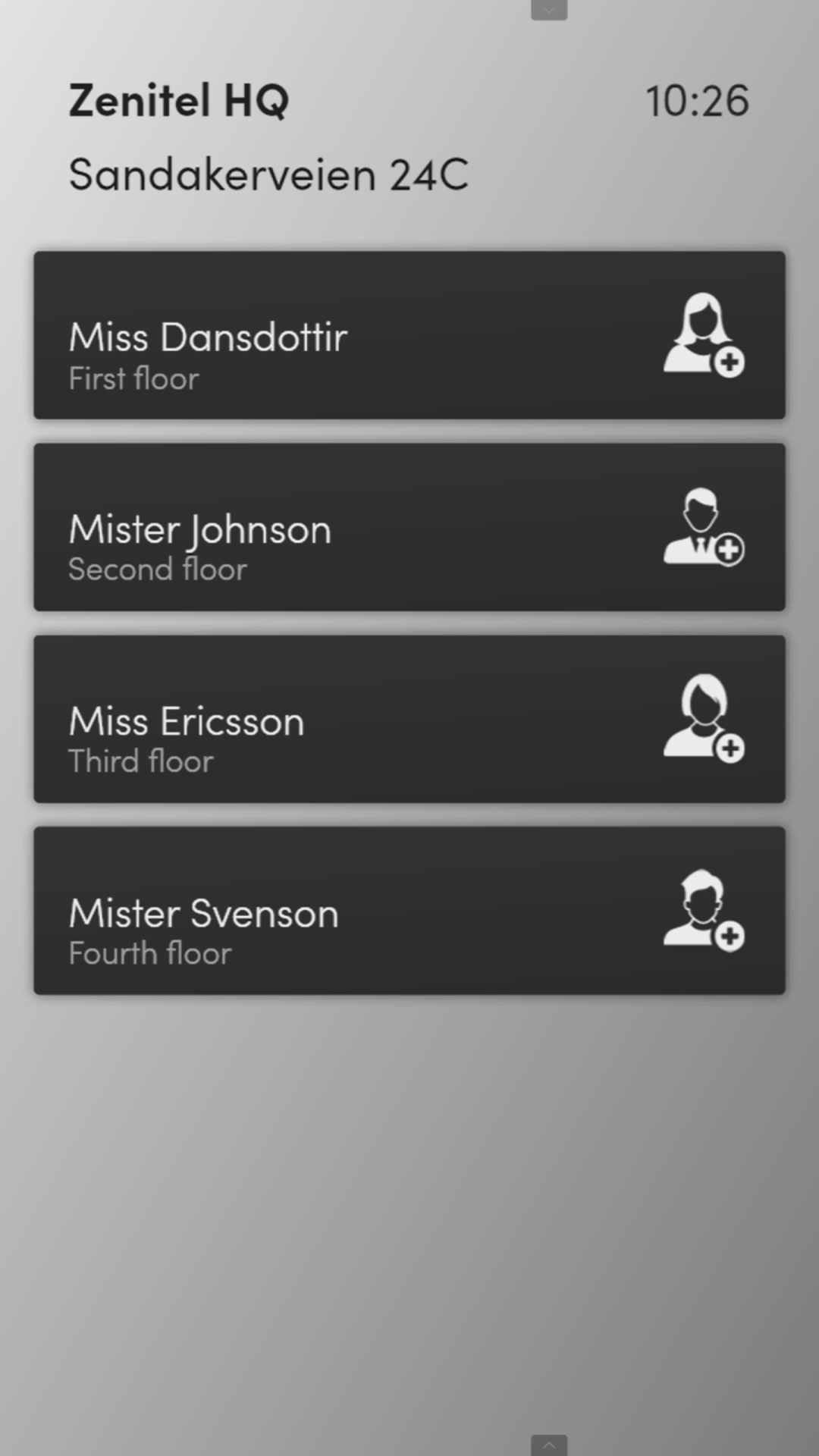Expand the top pull-down chevron handle
The width and height of the screenshot is (819, 1456).
(549, 10)
